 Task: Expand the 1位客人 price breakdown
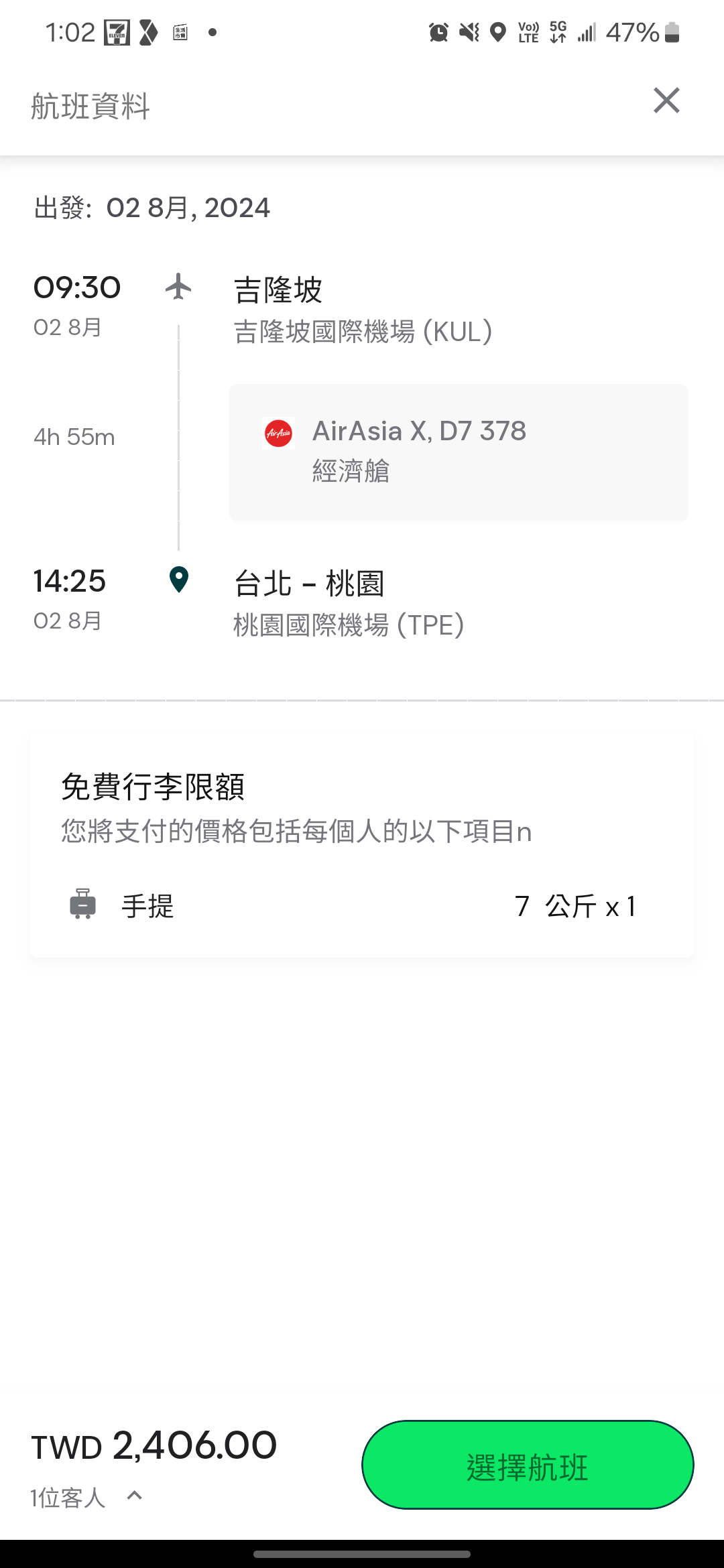coord(134,1496)
